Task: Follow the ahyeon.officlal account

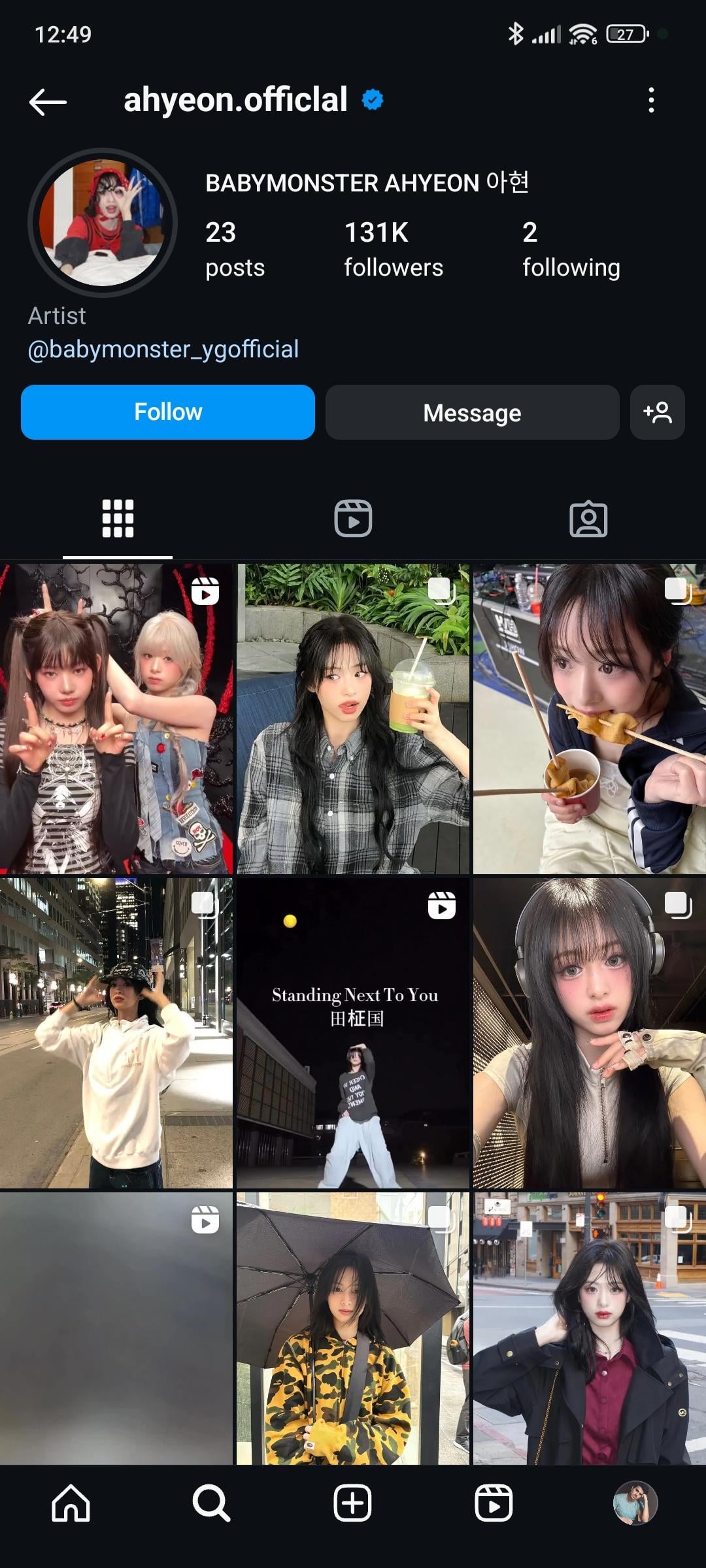Action: click(168, 412)
